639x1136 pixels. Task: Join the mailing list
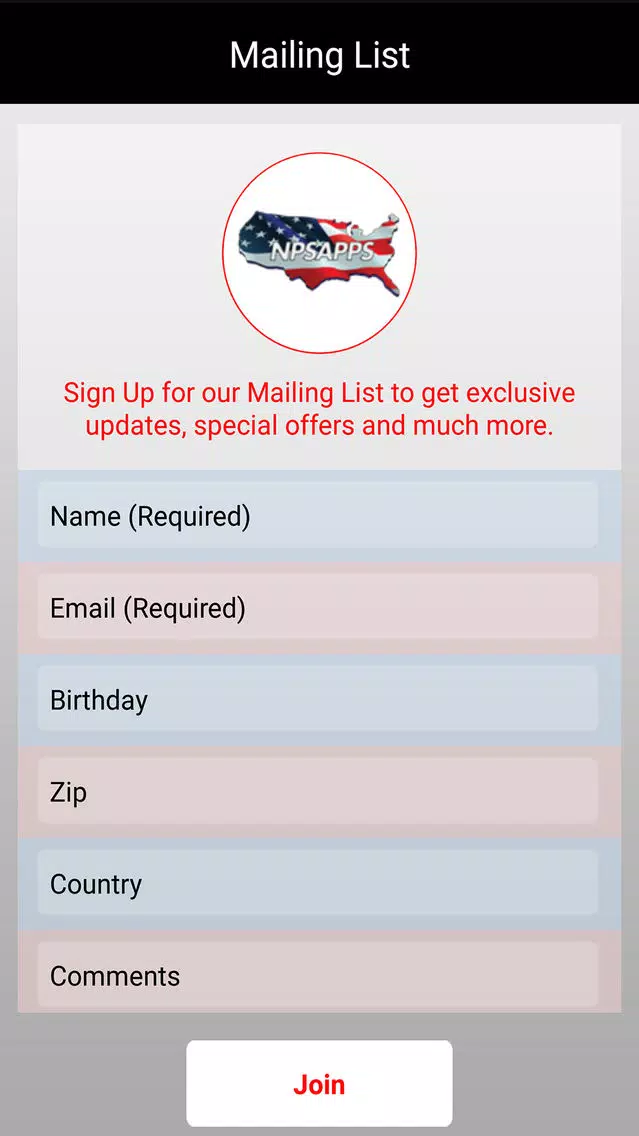coord(319,1084)
